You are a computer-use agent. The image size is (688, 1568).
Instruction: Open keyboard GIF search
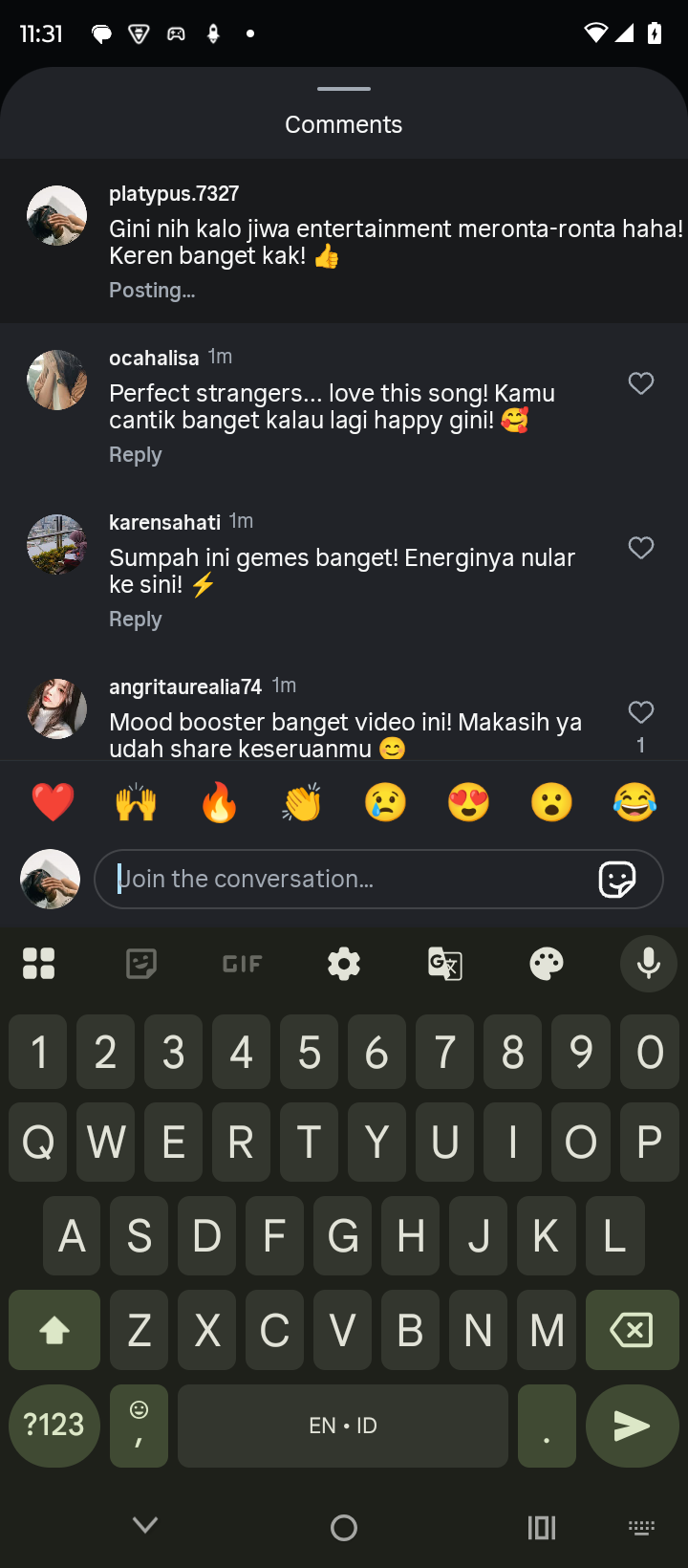(x=242, y=964)
